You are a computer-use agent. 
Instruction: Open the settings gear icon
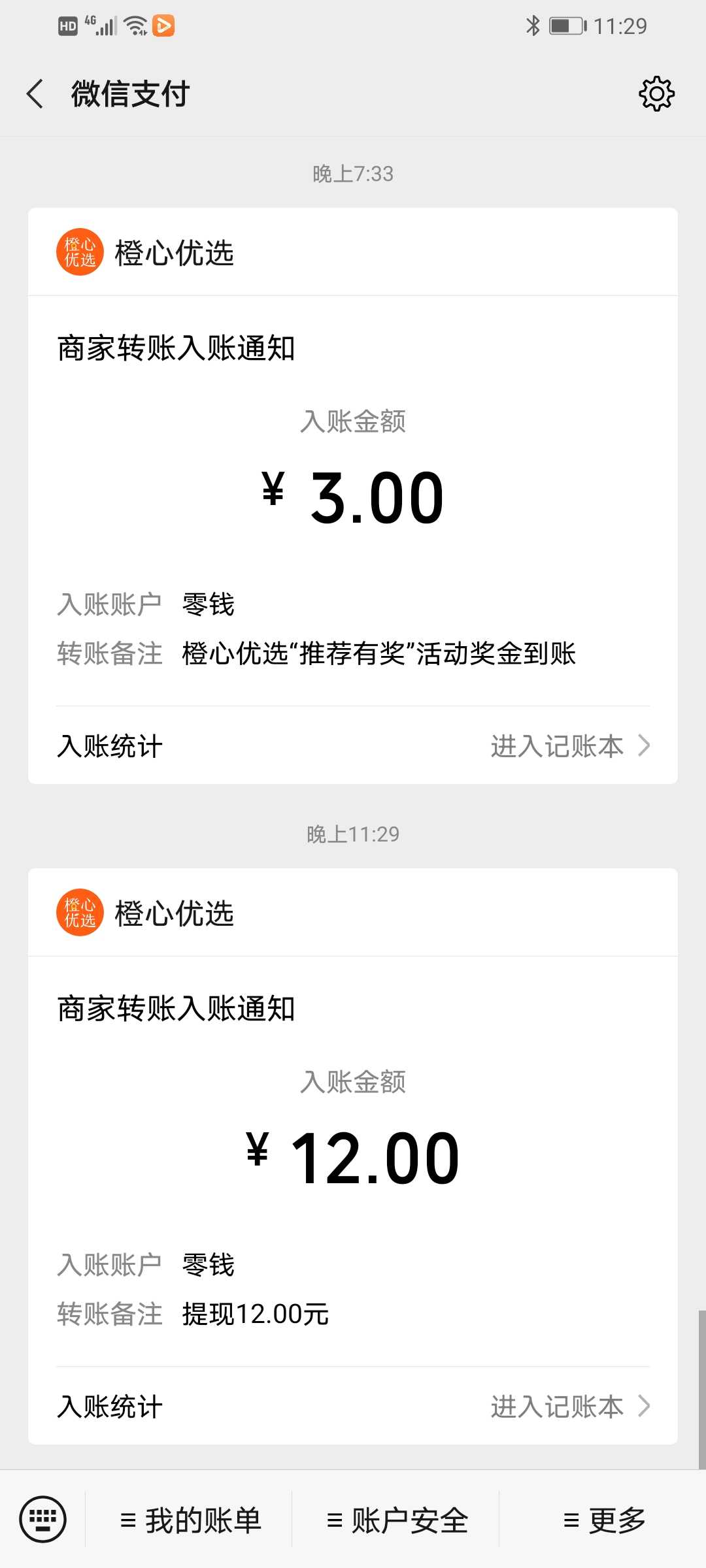coord(656,94)
